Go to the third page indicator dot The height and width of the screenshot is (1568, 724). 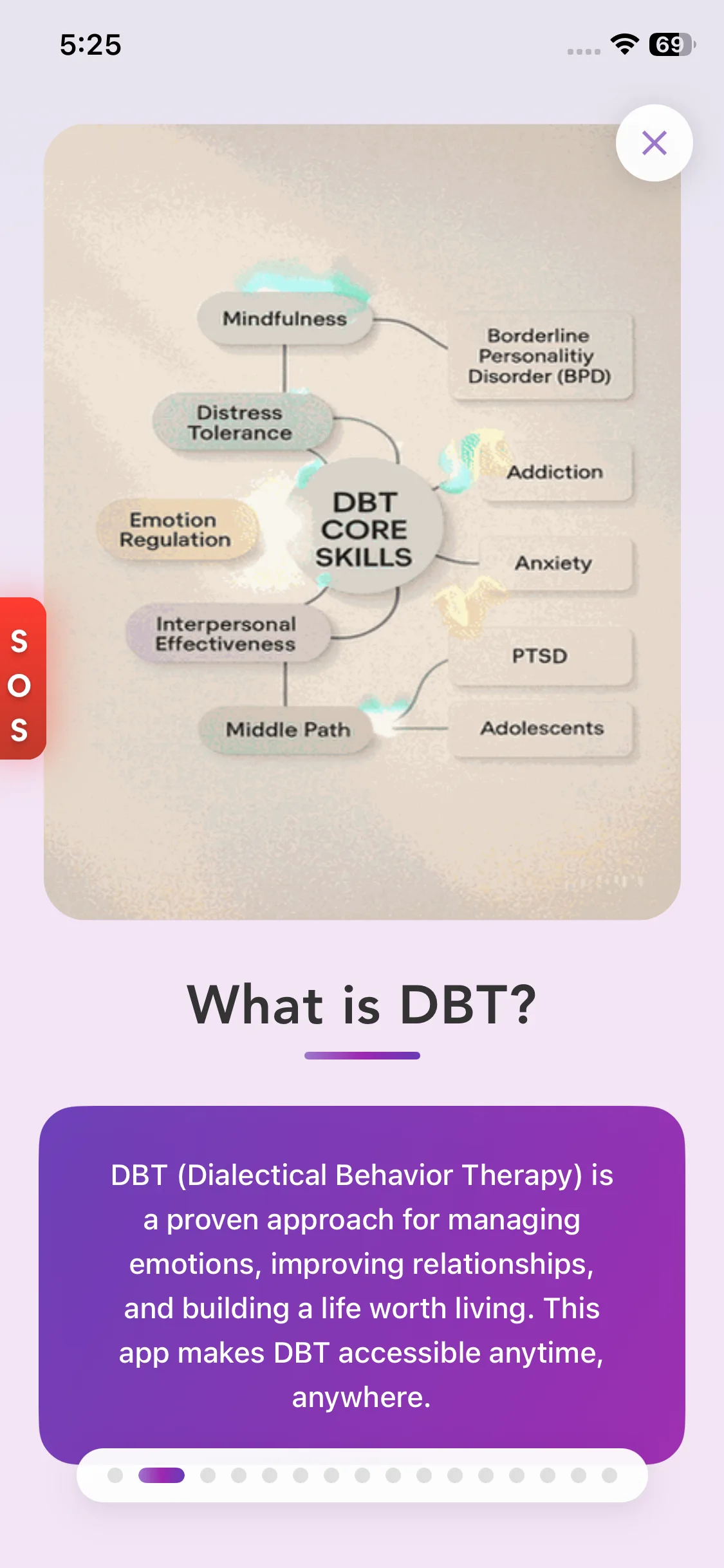tap(208, 1475)
